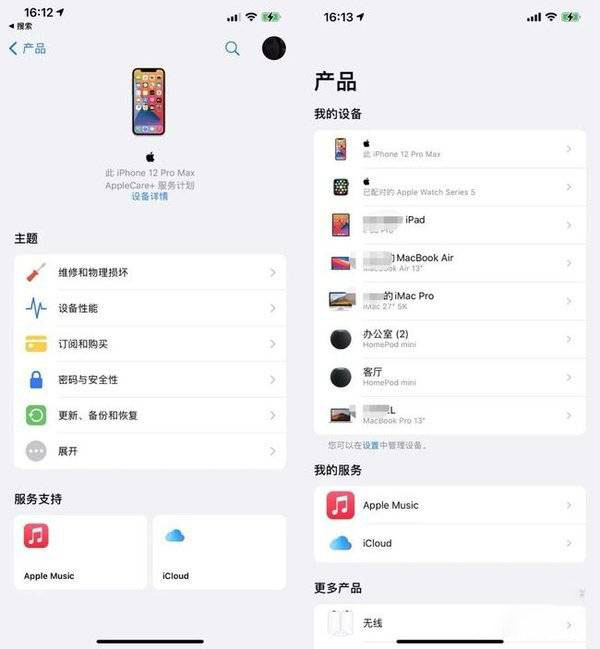Select 更新、备份和恢复
The height and width of the screenshot is (649, 600).
click(x=150, y=415)
